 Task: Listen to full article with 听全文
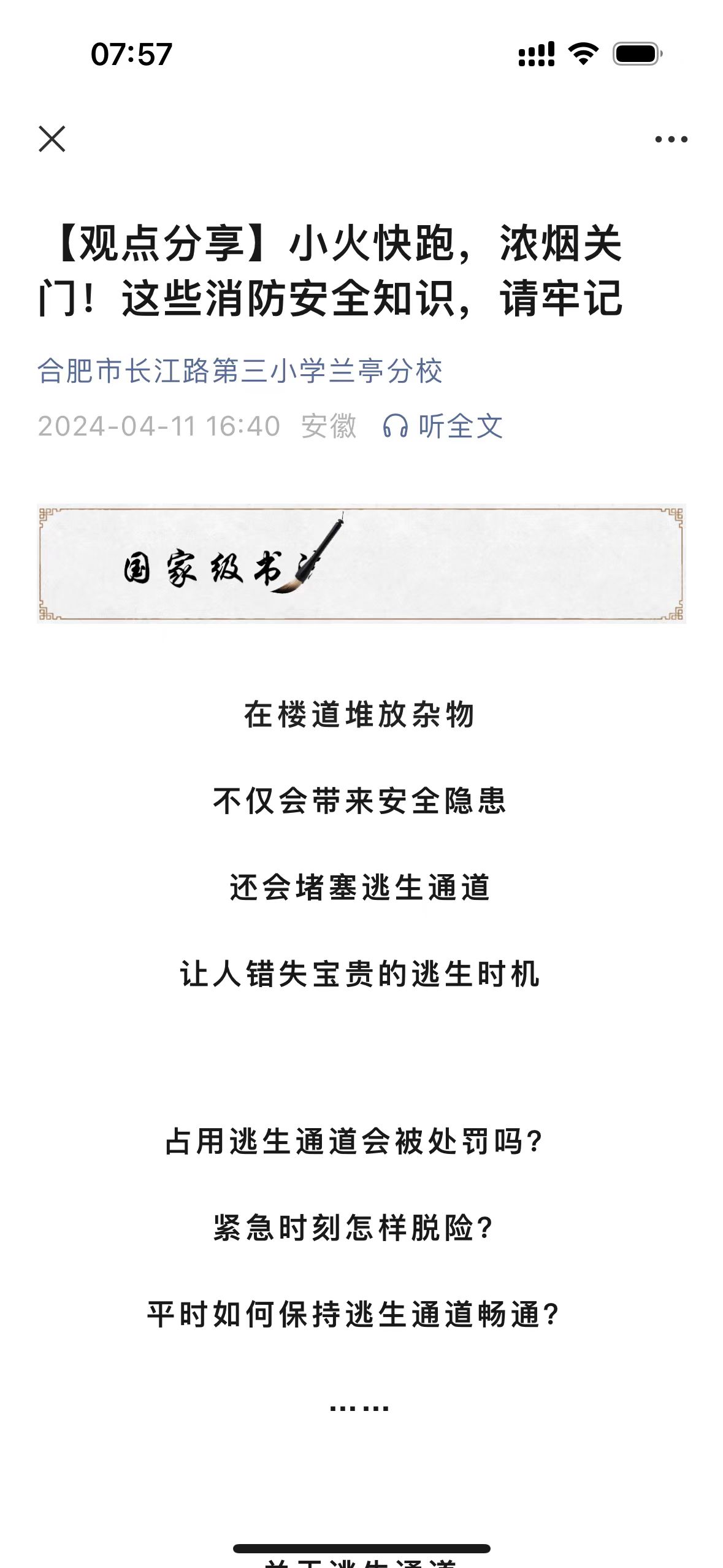(443, 426)
